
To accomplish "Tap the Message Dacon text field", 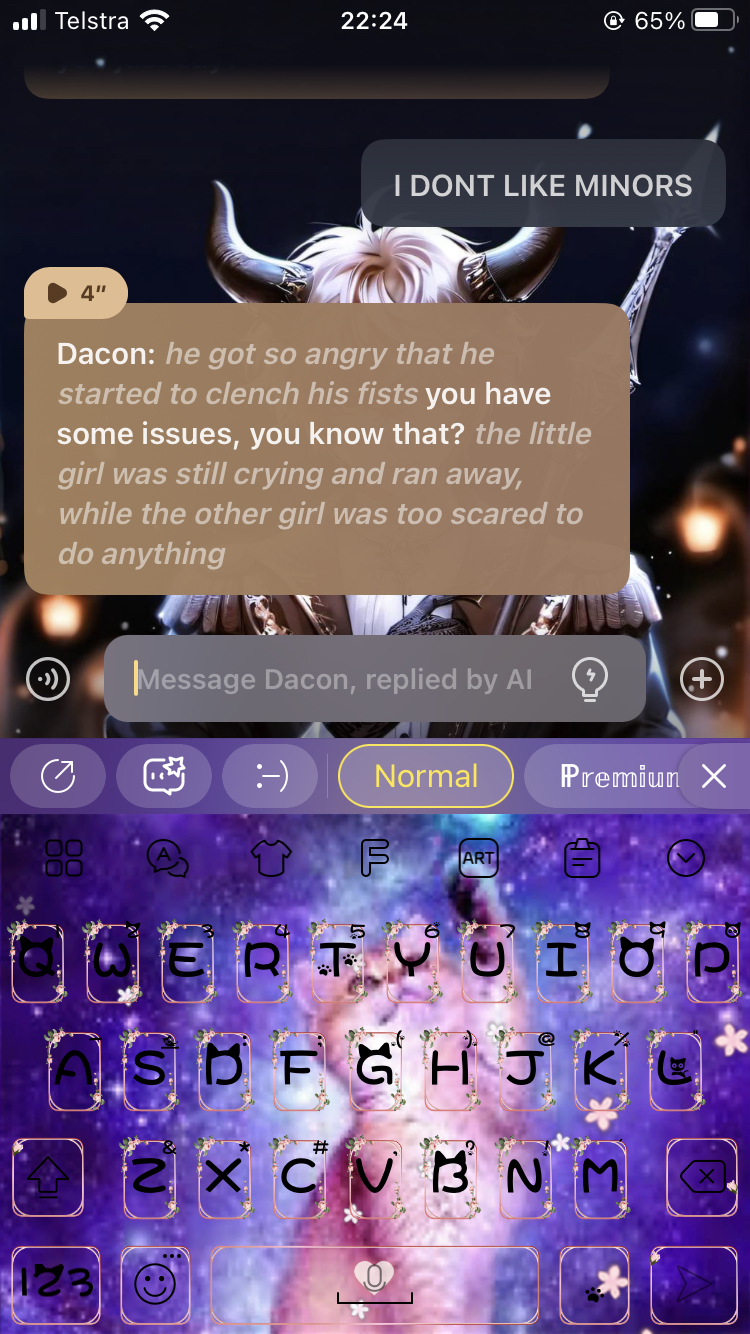I will [x=340, y=680].
